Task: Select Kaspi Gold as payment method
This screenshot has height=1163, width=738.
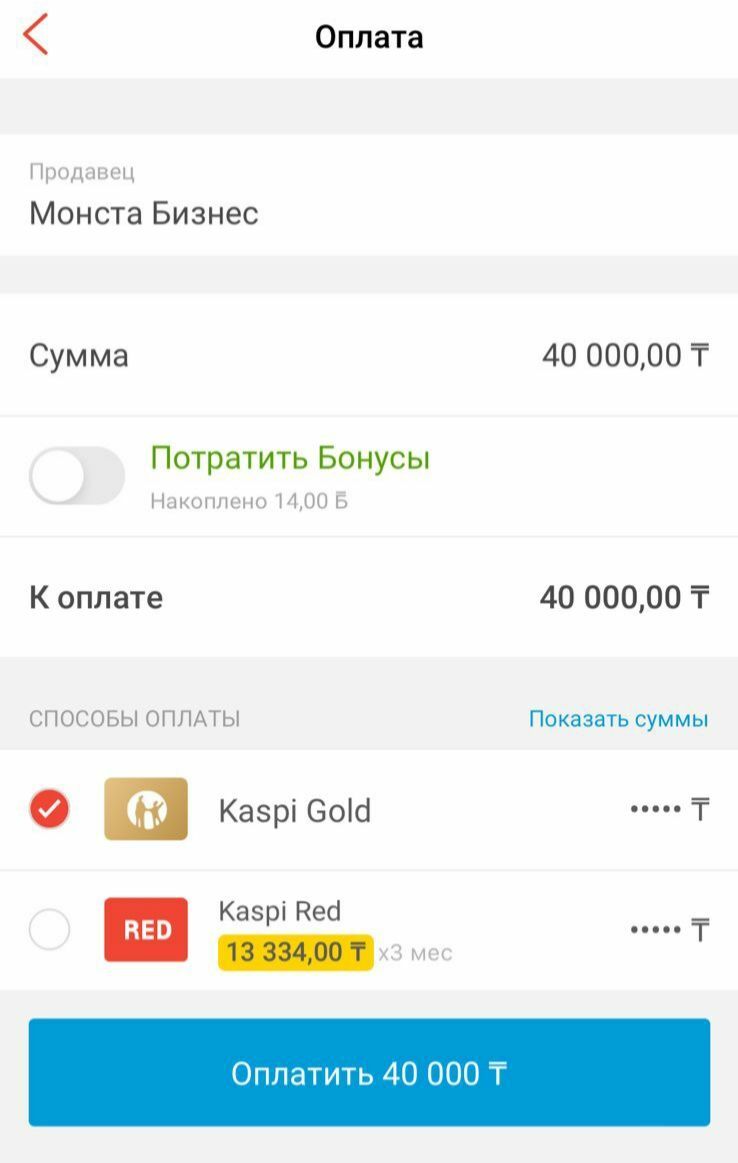Action: pos(50,809)
